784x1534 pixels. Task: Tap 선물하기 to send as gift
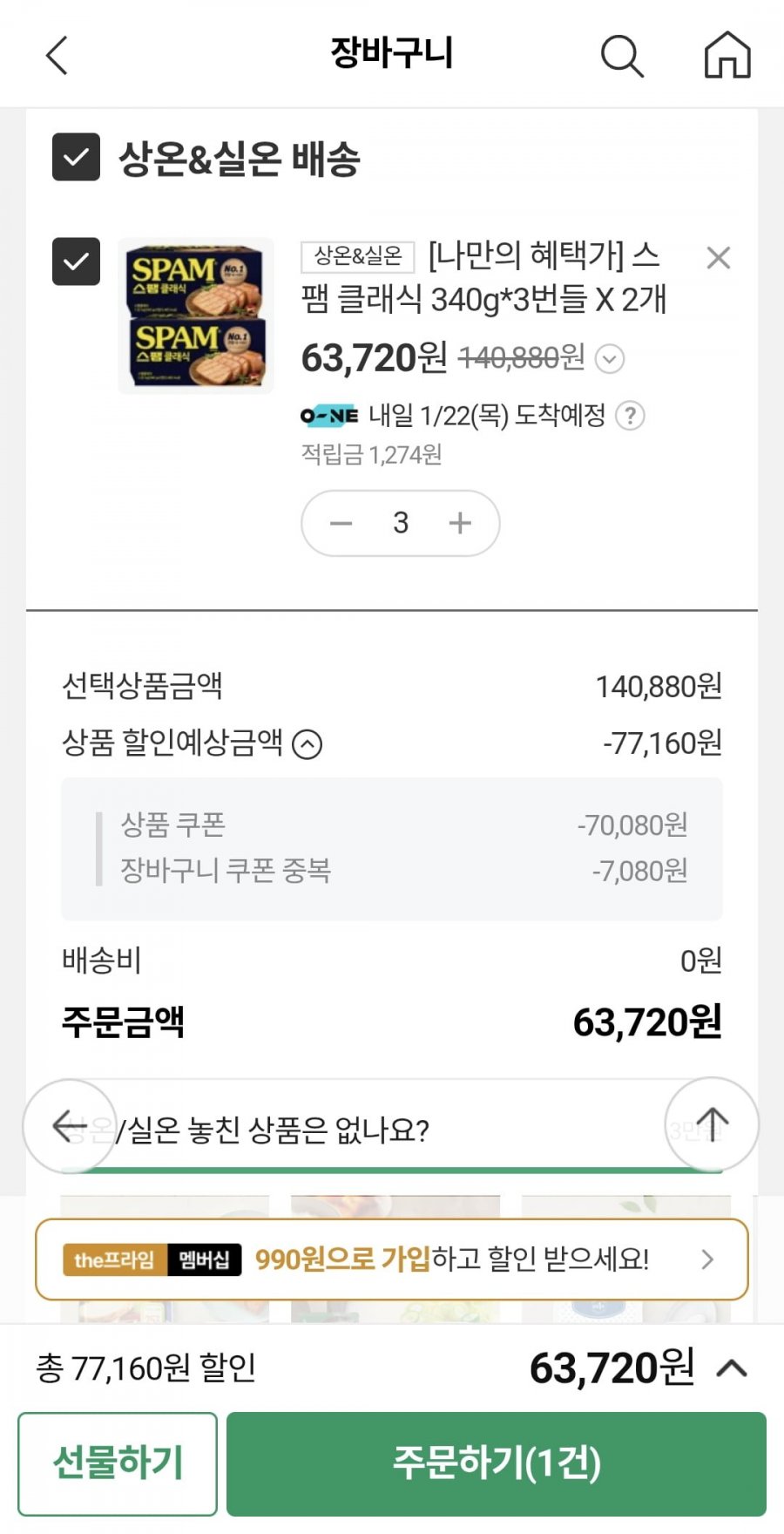tap(118, 1463)
